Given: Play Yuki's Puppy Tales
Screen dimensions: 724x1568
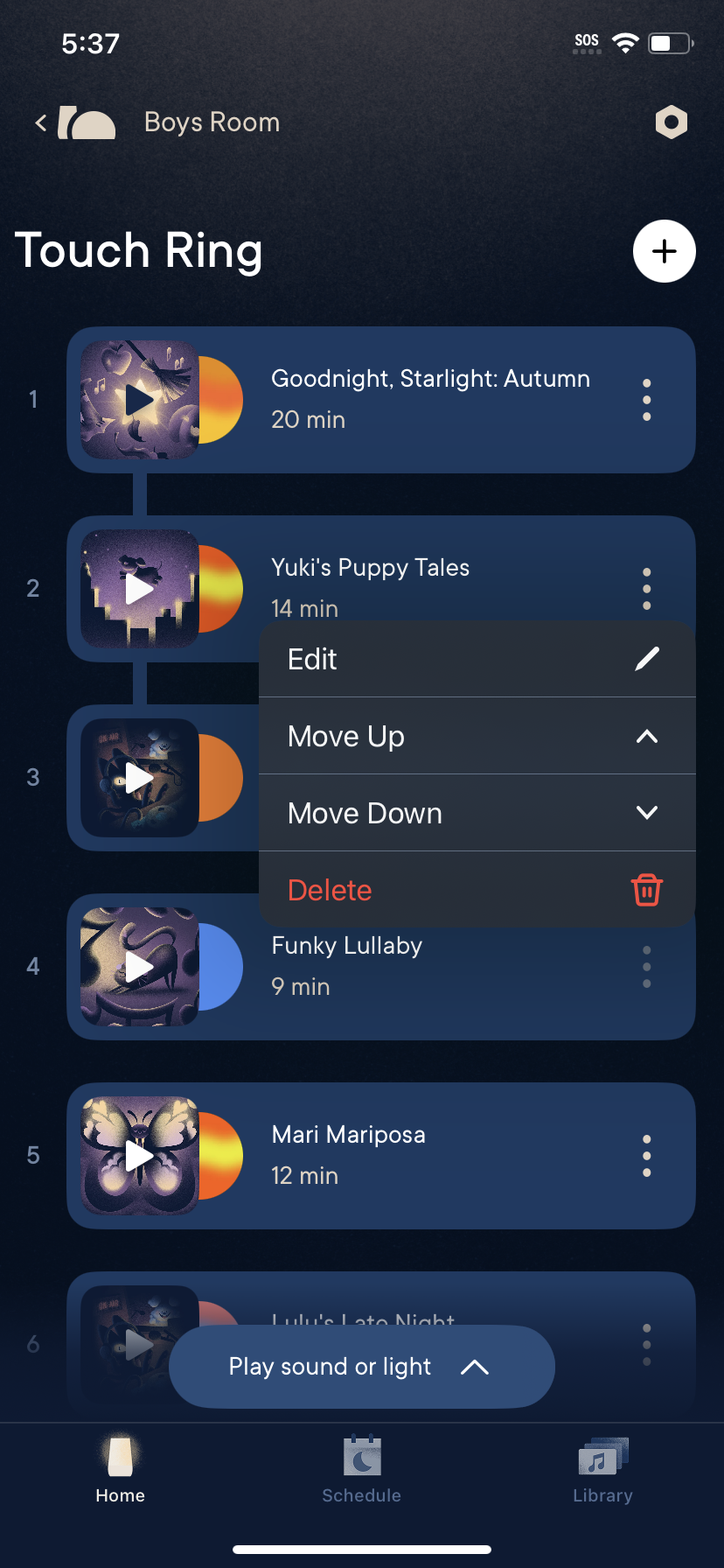Looking at the screenshot, I should (x=140, y=589).
